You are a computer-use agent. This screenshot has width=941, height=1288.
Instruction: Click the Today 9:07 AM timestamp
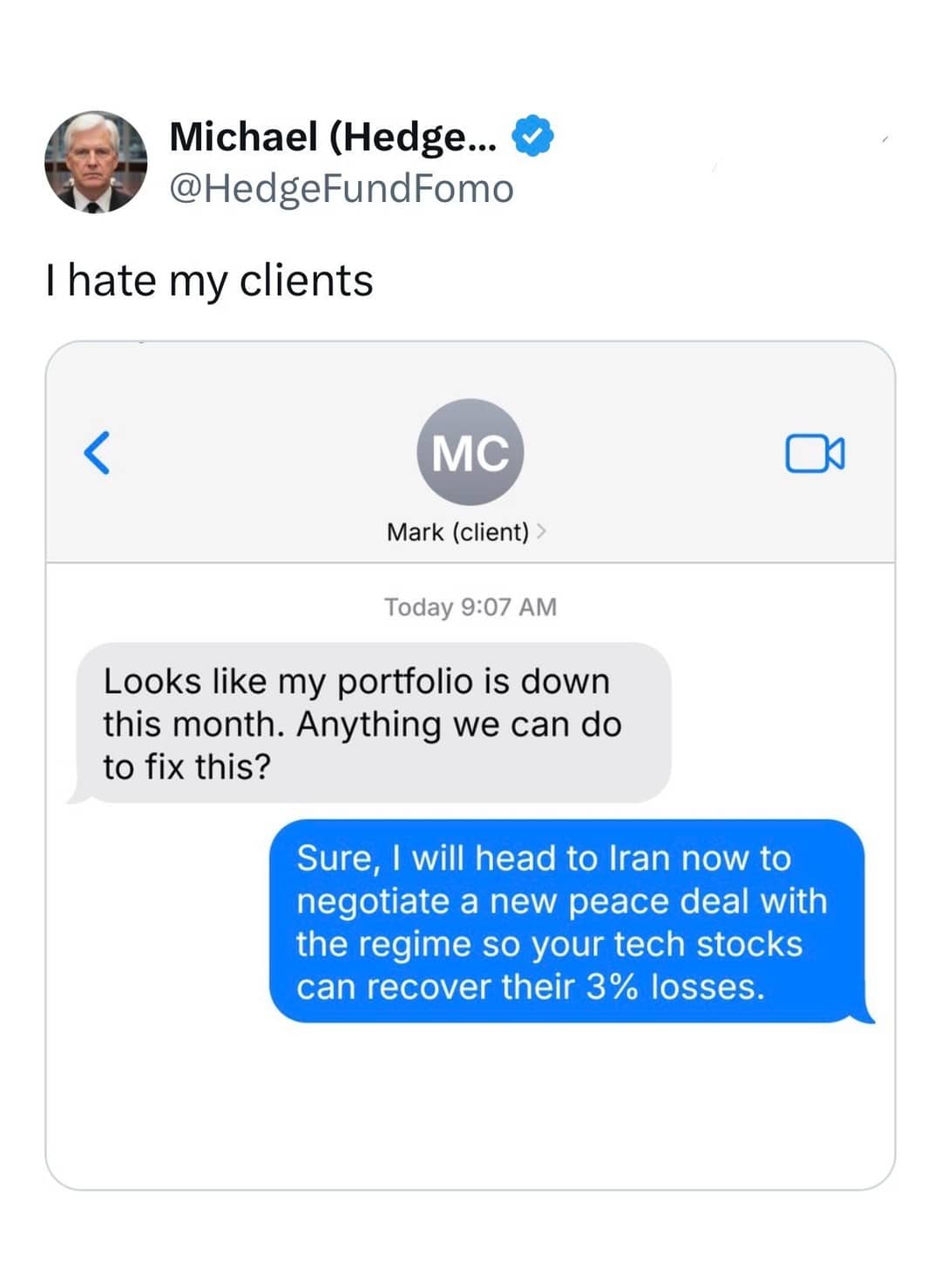470,607
